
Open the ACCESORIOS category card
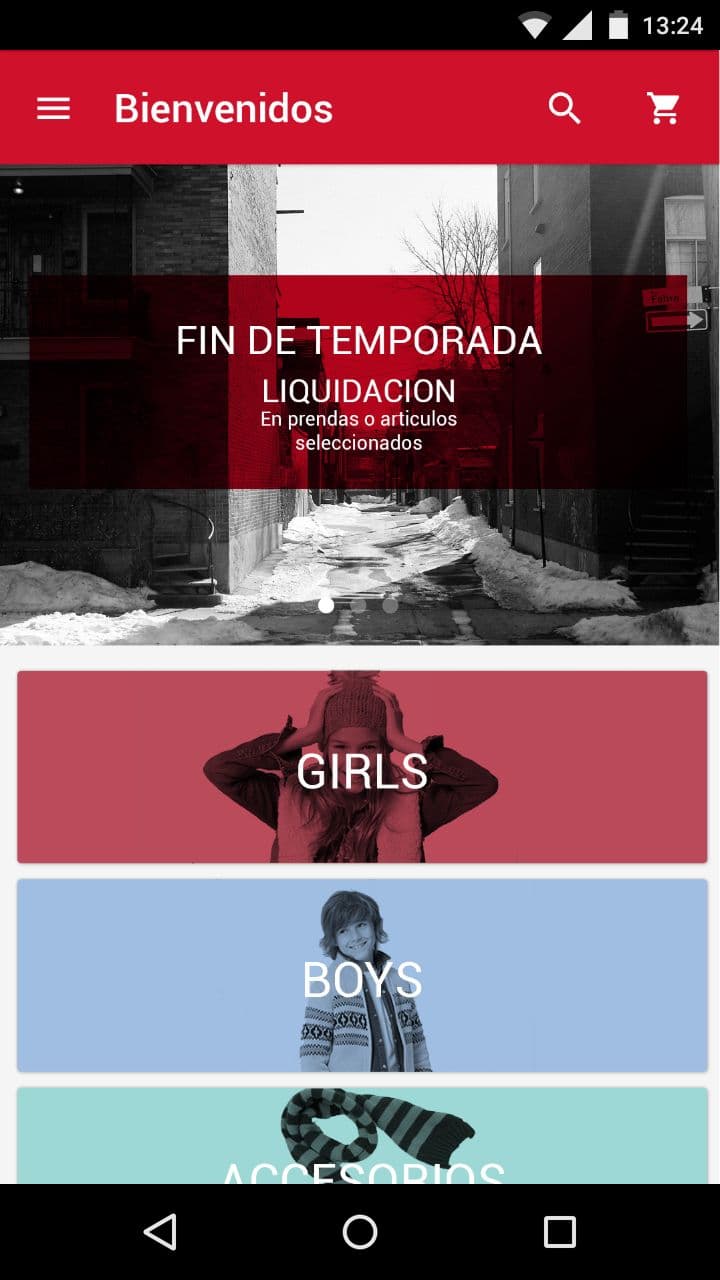[x=361, y=1138]
